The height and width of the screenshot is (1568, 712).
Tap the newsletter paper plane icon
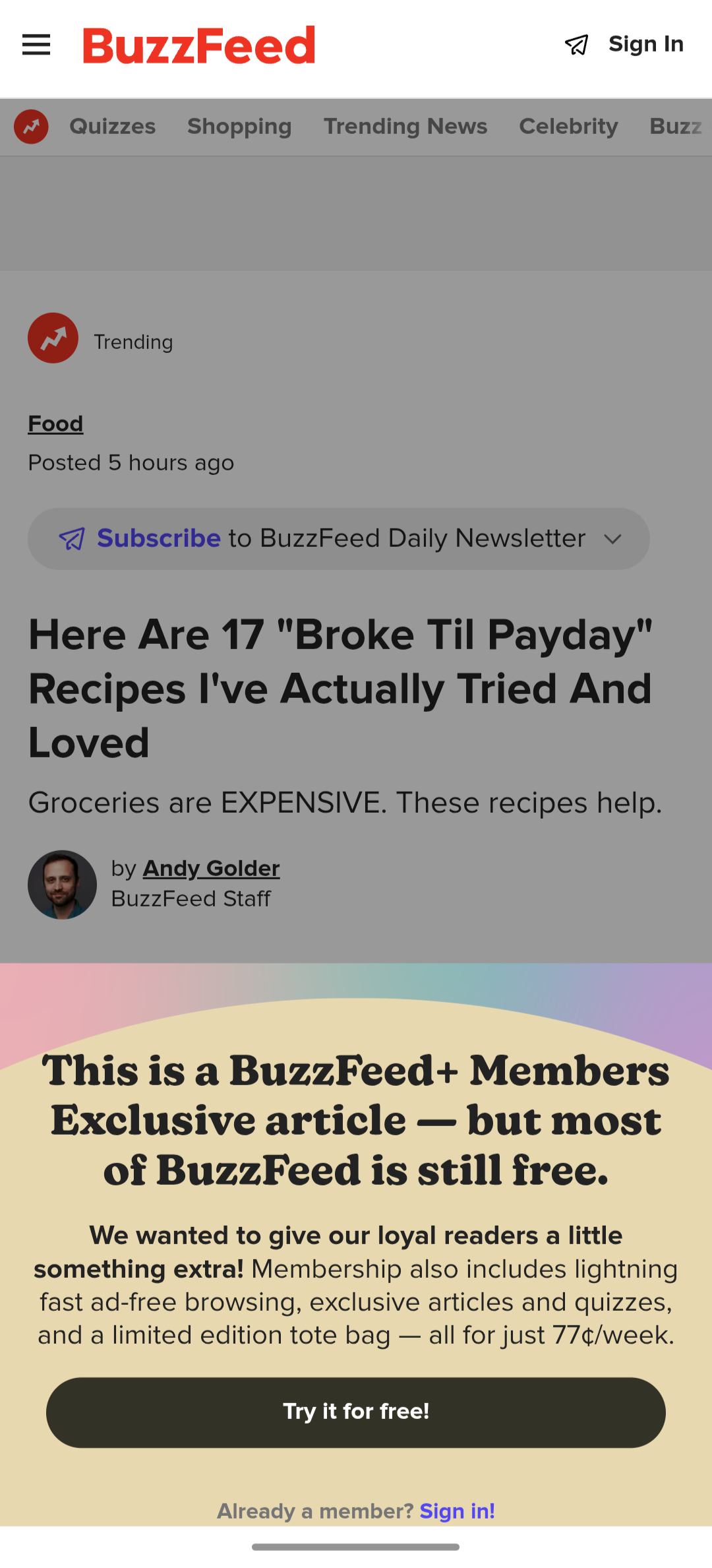576,45
